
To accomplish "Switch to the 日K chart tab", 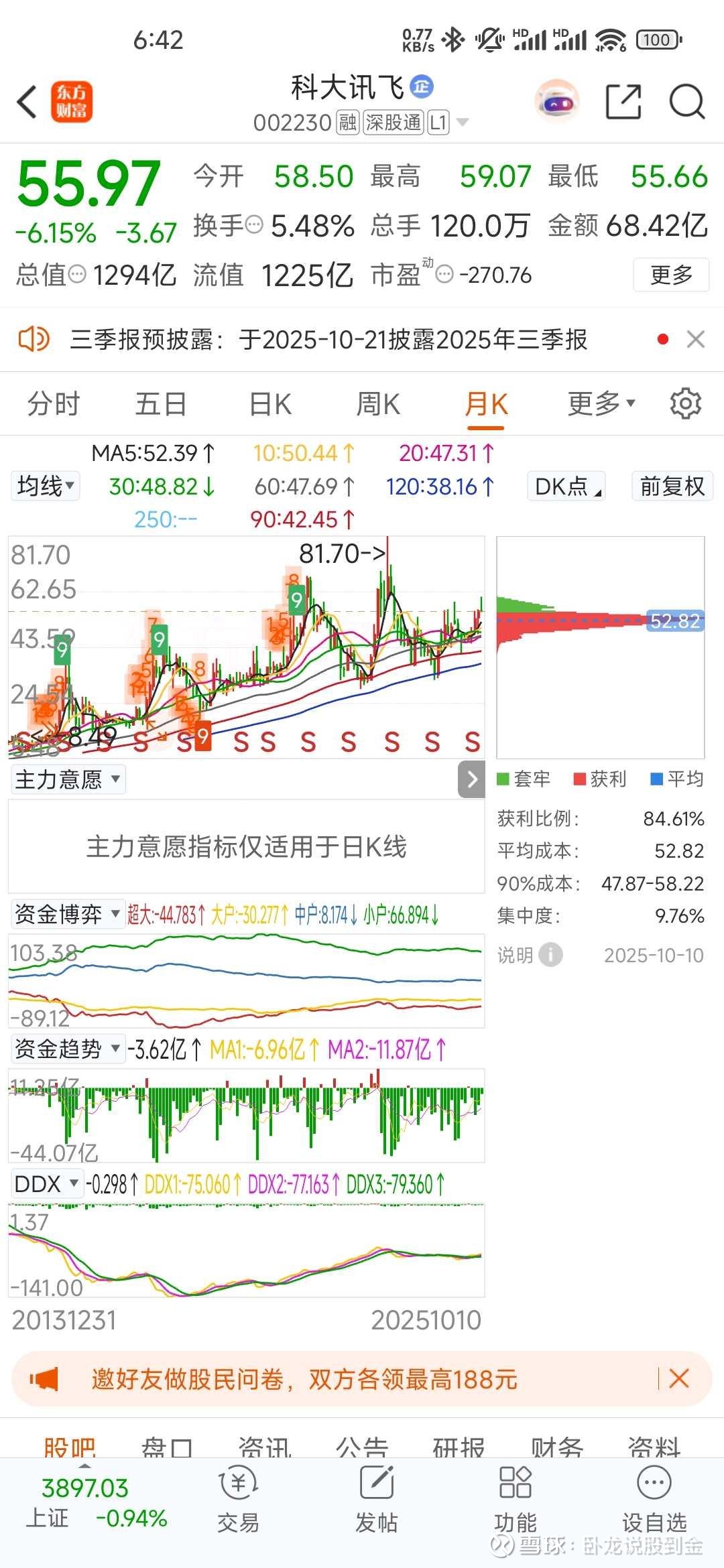I will click(269, 405).
